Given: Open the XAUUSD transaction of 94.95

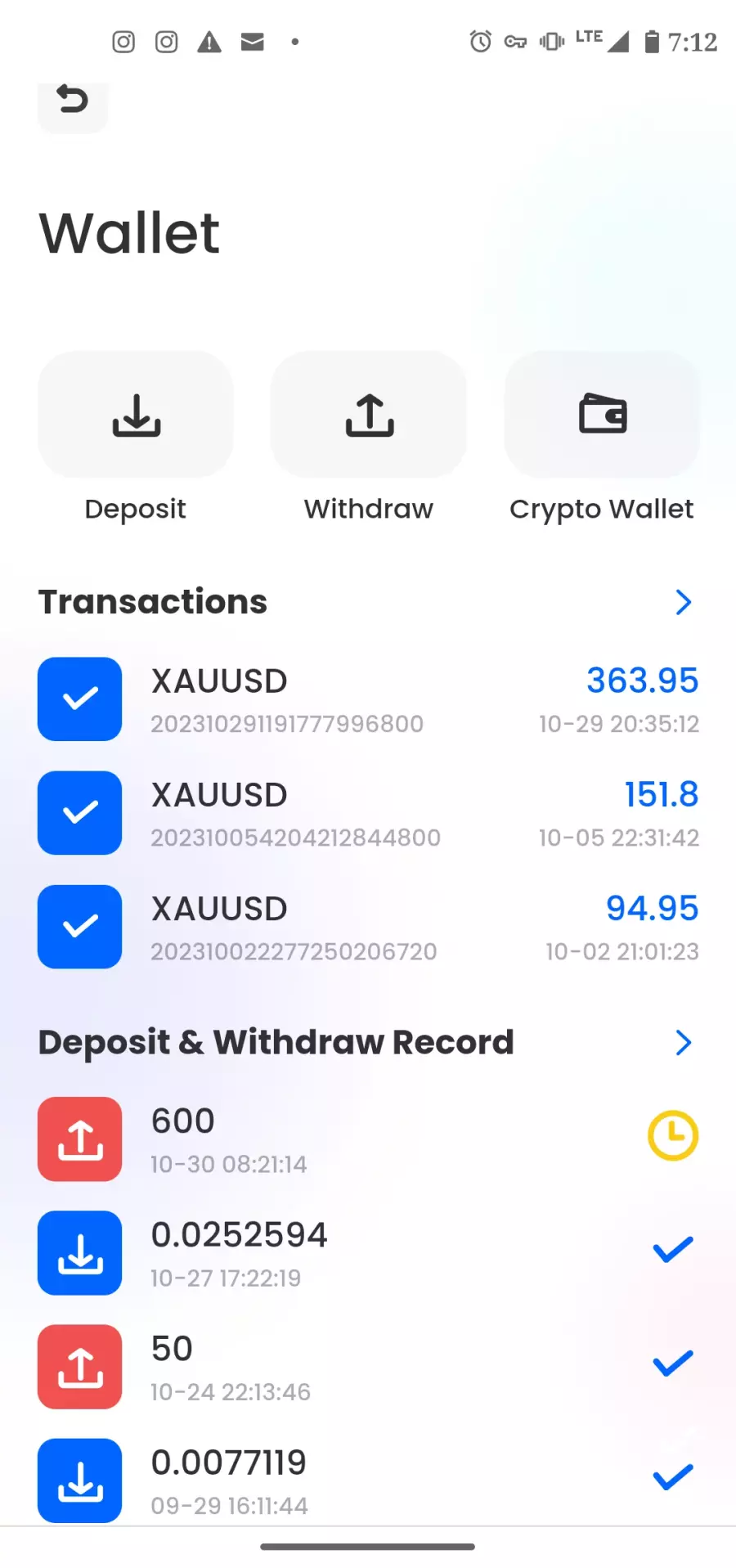Looking at the screenshot, I should coord(368,927).
